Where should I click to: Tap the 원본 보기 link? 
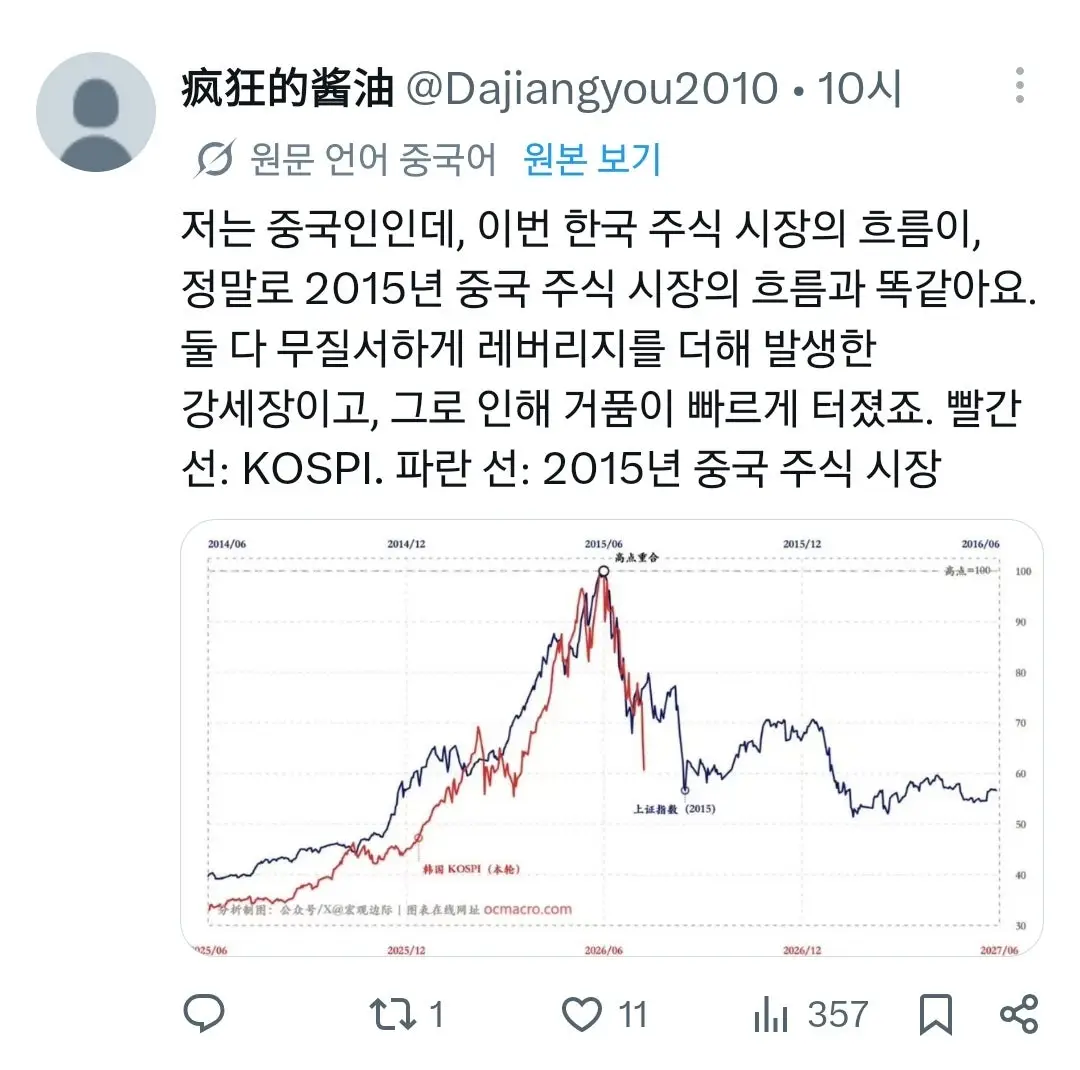click(592, 159)
